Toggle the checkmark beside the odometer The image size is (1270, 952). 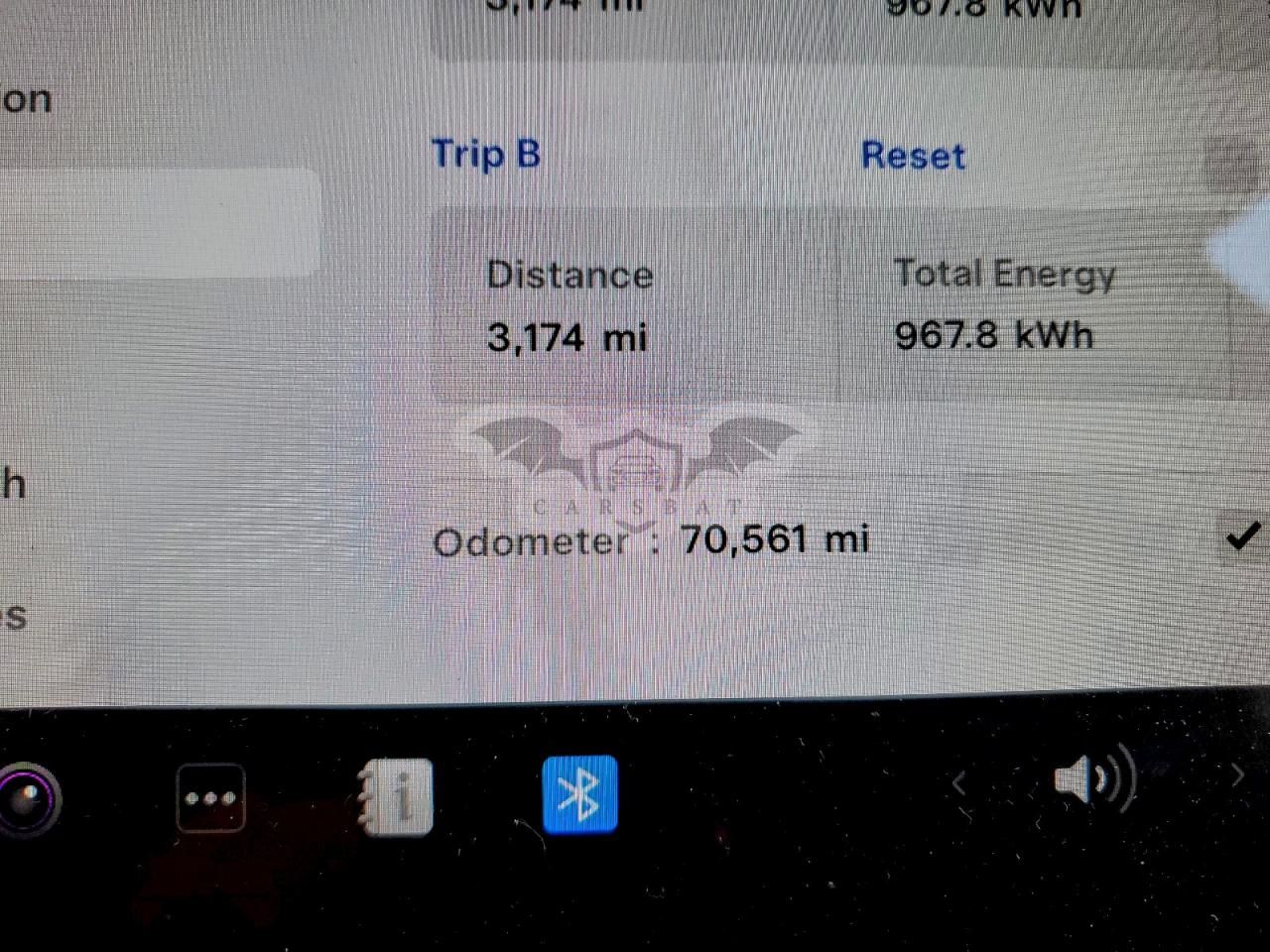pos(1242,536)
